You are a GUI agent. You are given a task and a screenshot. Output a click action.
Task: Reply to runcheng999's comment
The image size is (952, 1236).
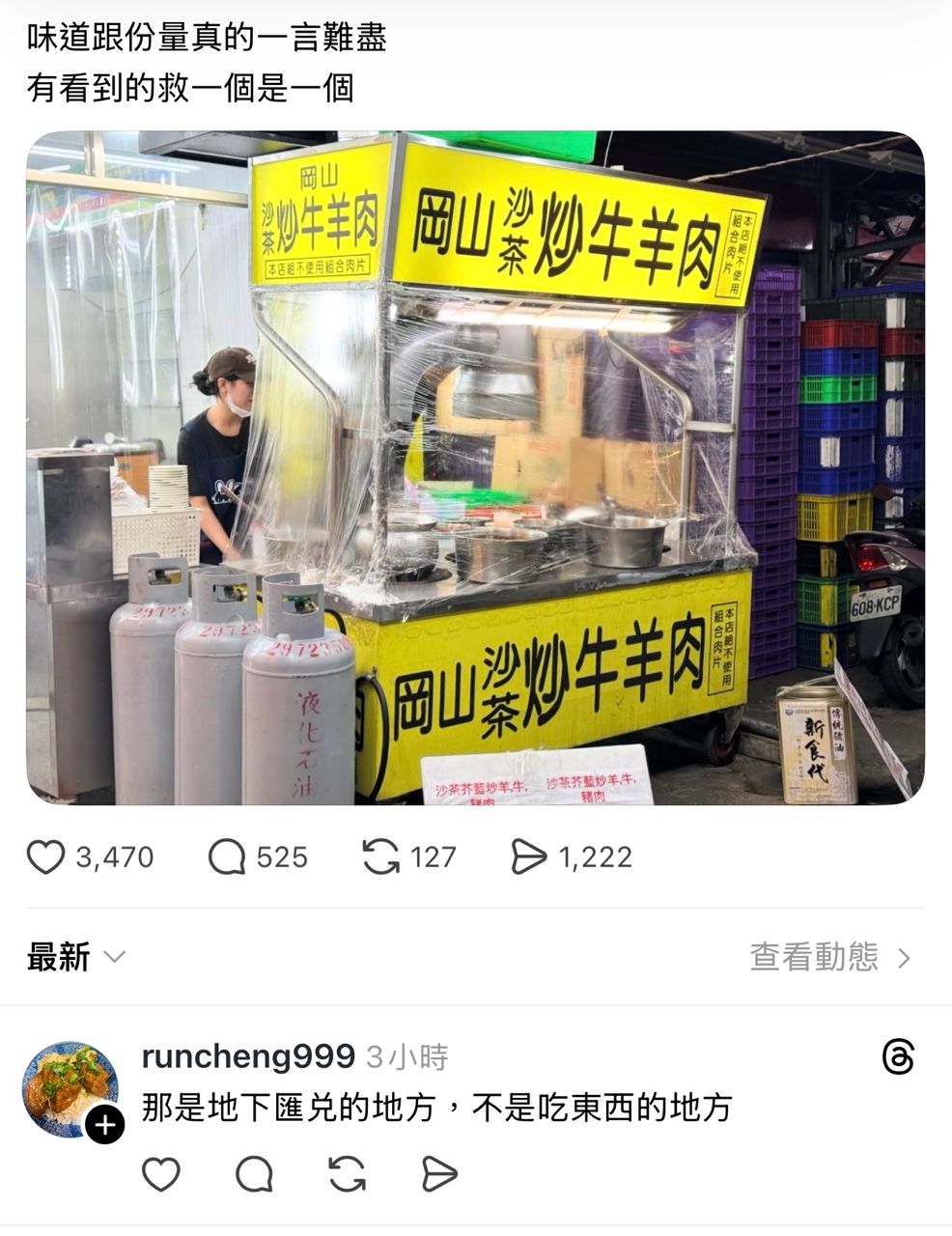pyautogui.click(x=254, y=1175)
